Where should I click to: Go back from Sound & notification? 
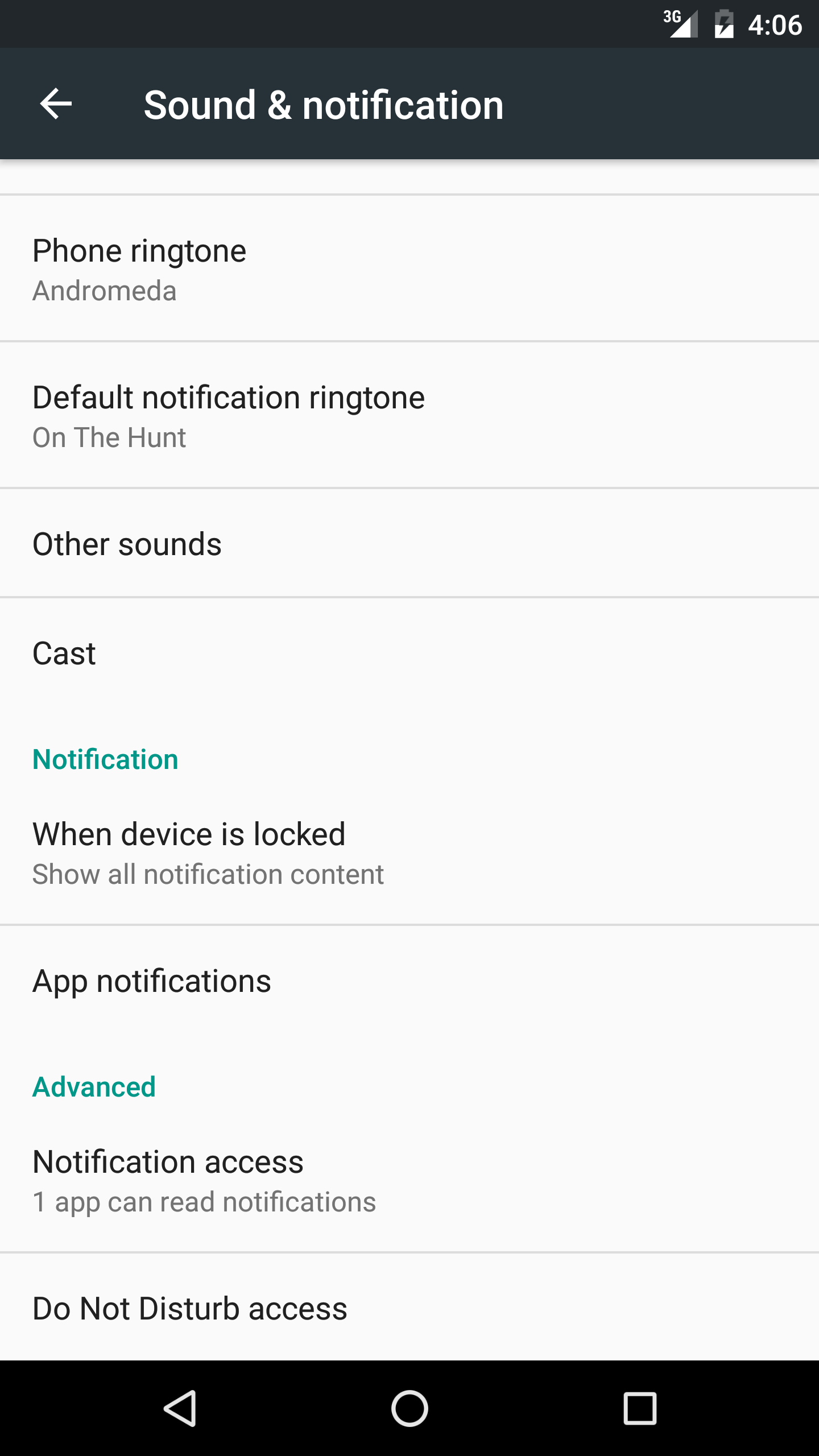56,104
